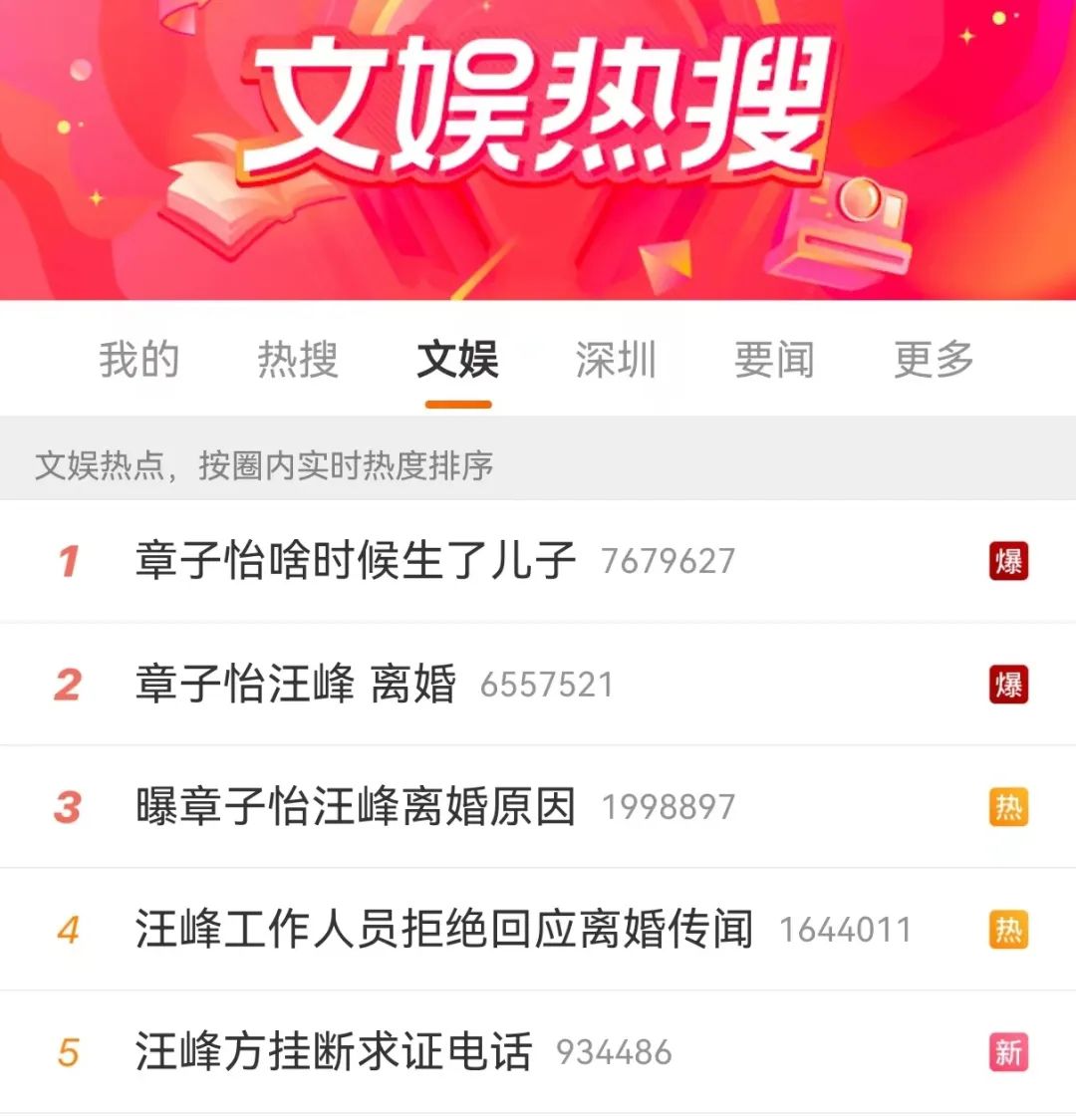
Task: Select the 文娱 tab
Action: pyautogui.click(x=457, y=360)
